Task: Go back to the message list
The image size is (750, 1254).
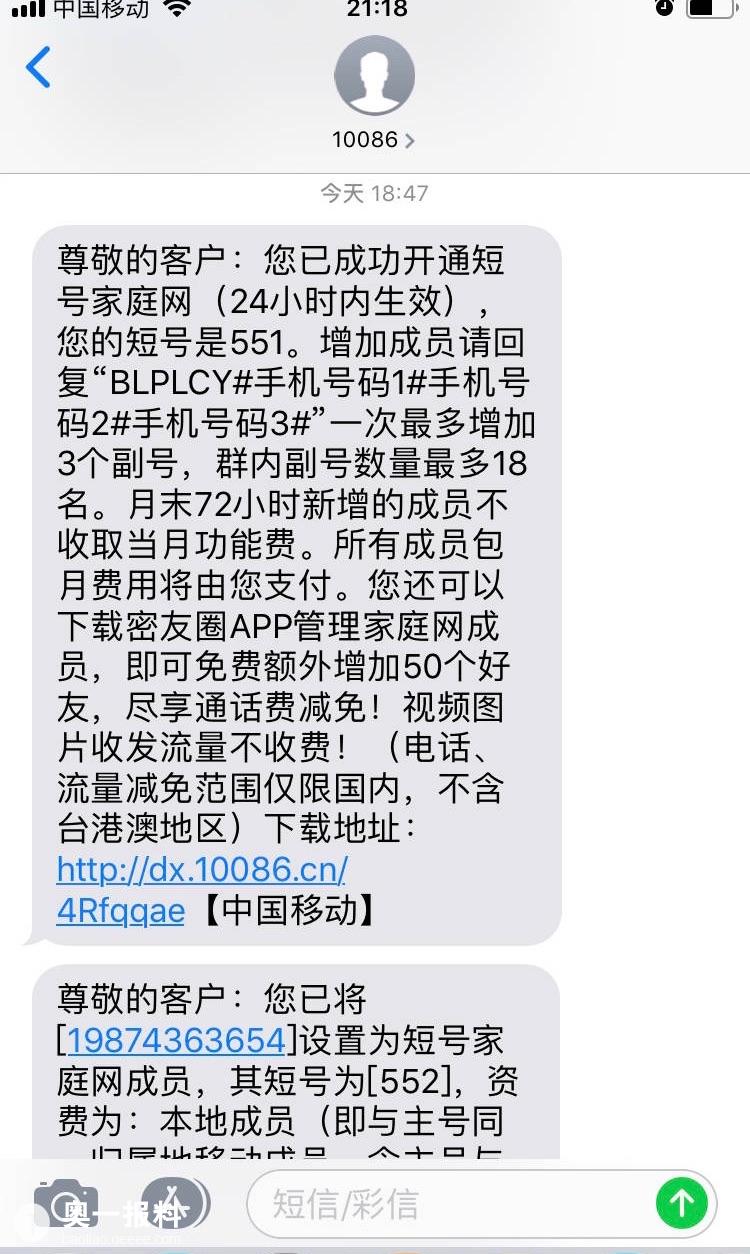Action: (x=38, y=68)
